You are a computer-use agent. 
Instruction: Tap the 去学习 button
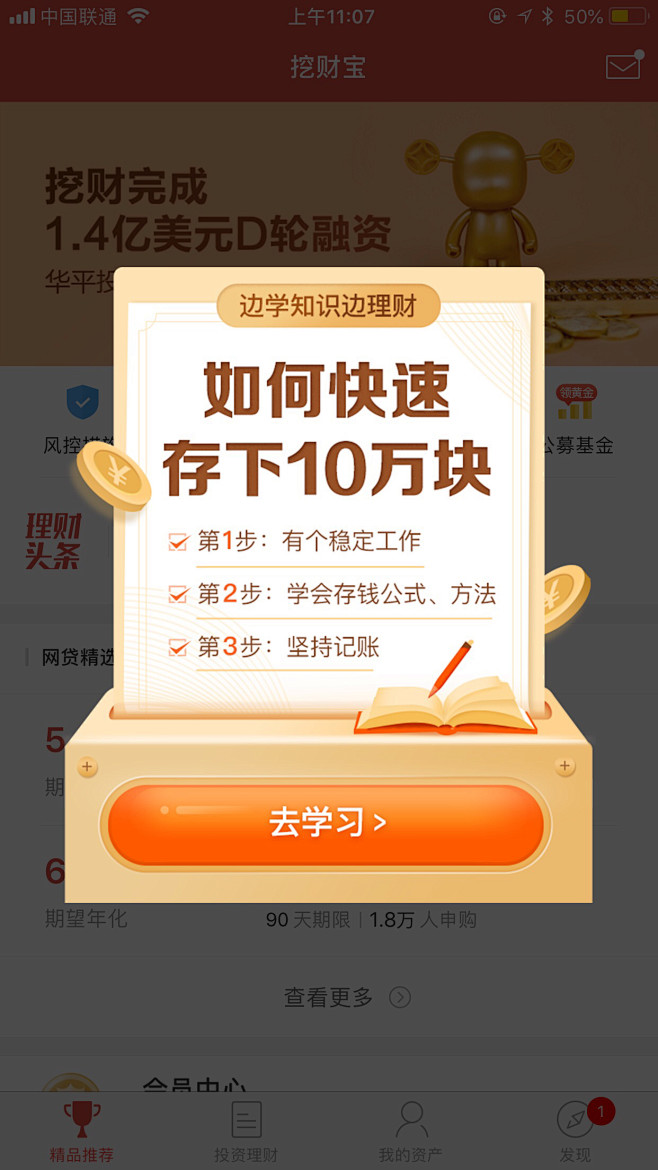[326, 824]
